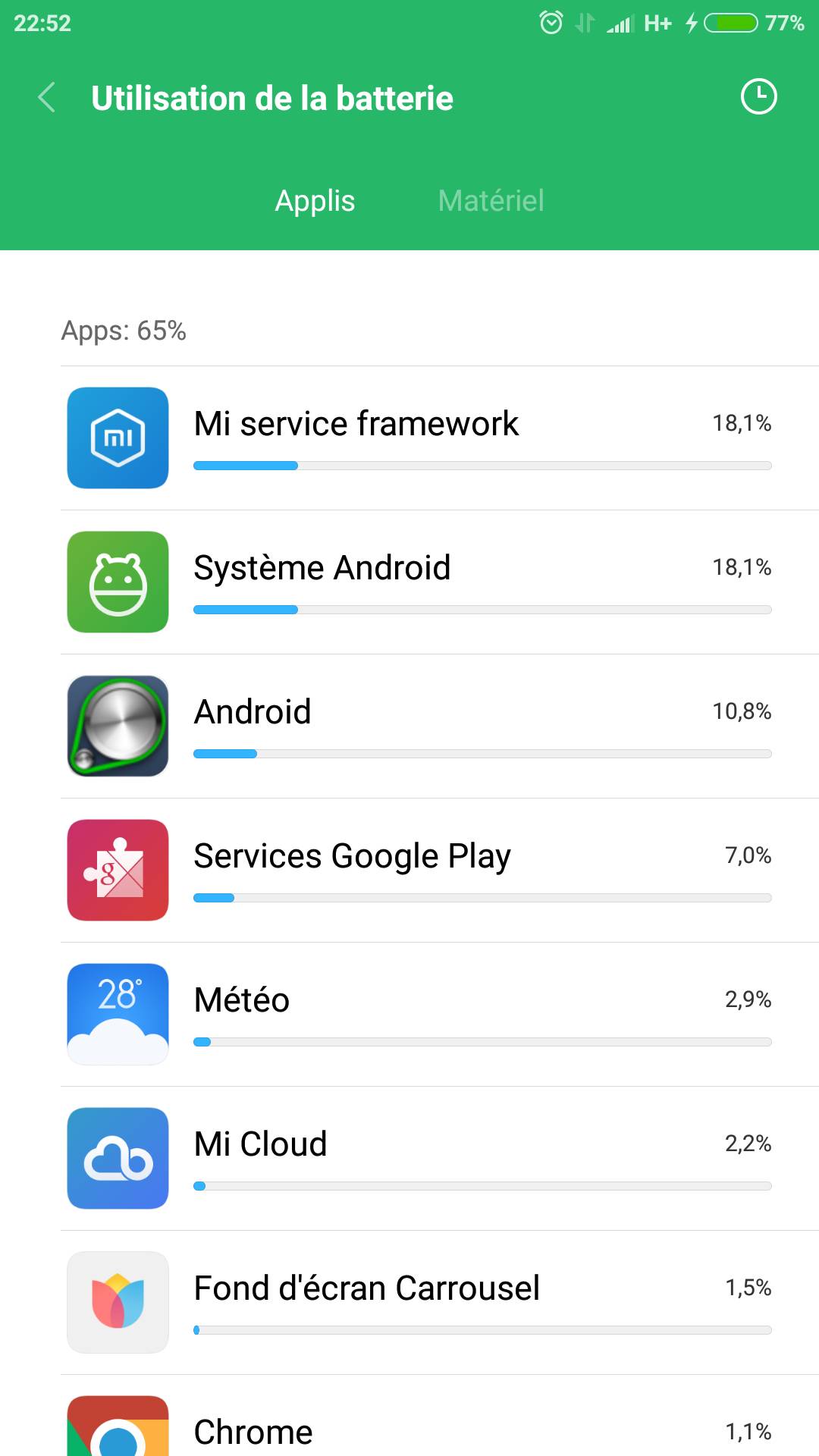Select the Météo app row
819x1456 pixels.
440,1015
